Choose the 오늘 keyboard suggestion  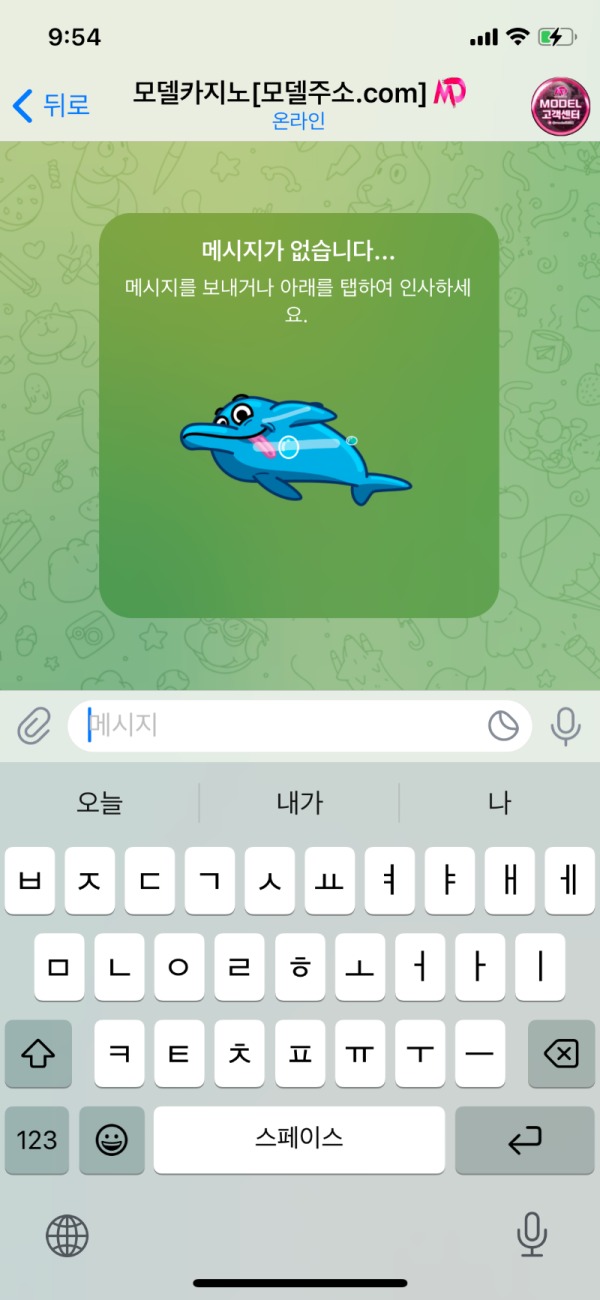(x=99, y=802)
